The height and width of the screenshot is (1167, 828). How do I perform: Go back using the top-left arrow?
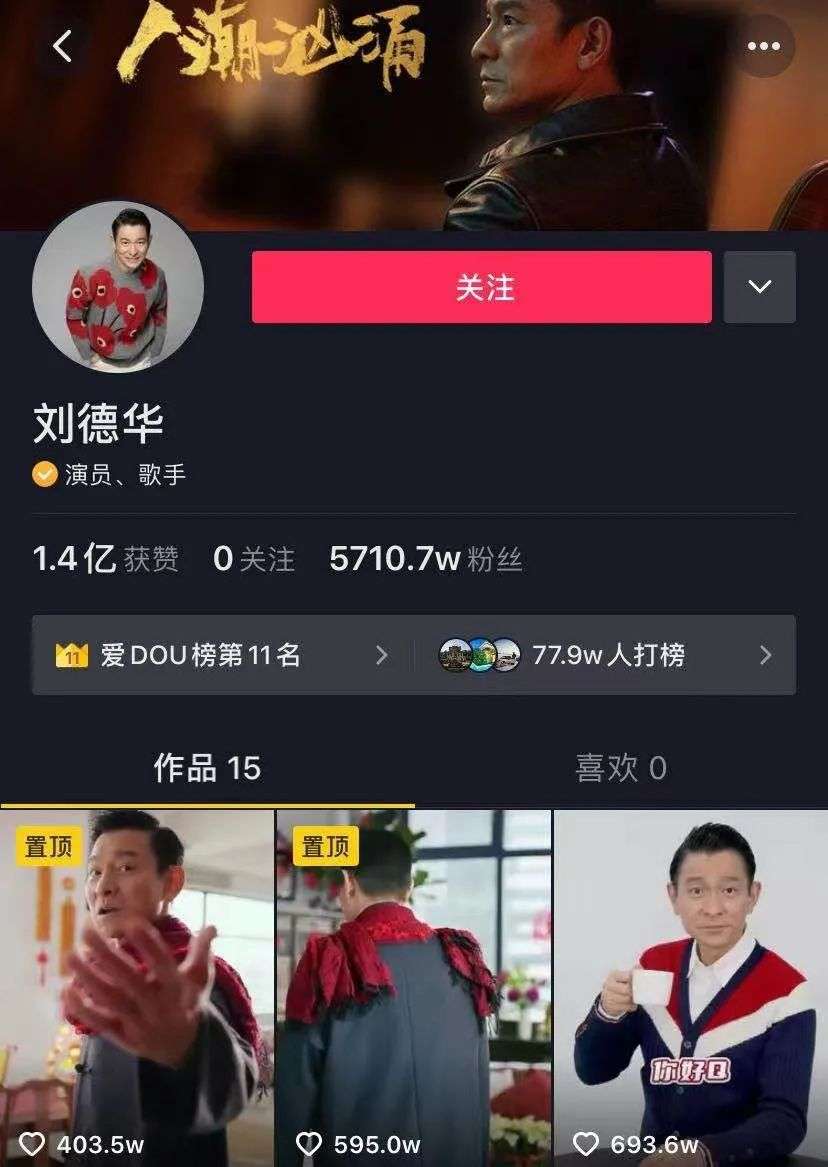(x=63, y=46)
